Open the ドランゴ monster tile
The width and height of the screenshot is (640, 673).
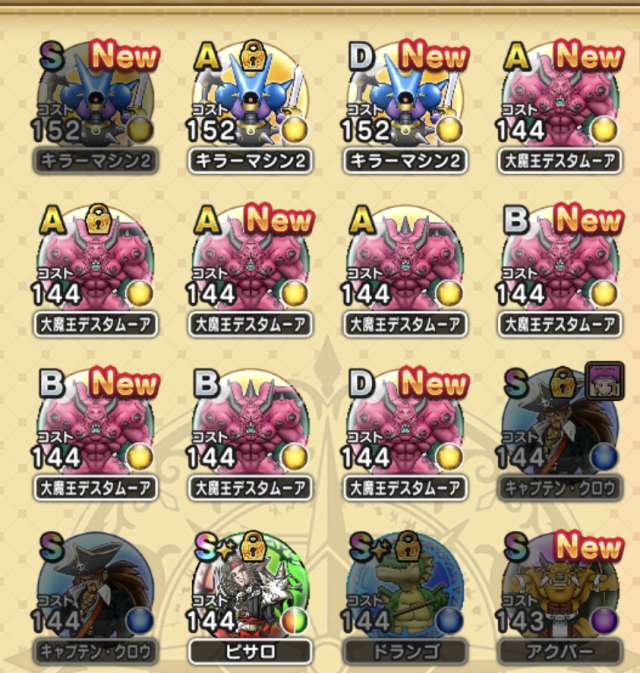point(407,597)
